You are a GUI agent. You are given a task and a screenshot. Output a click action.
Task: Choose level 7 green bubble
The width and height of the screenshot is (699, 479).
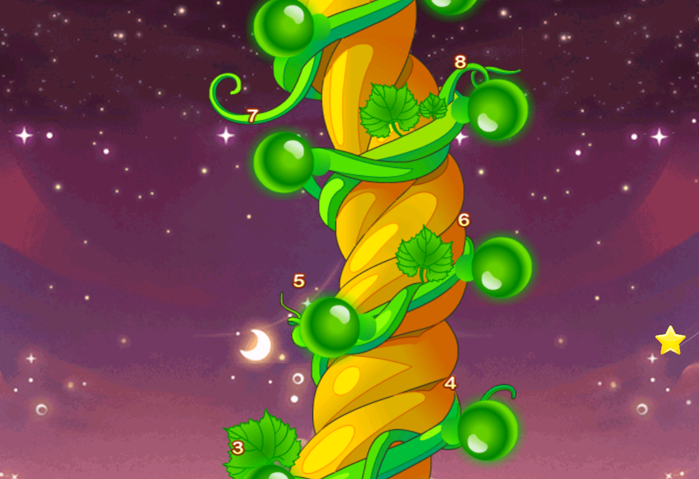285,162
